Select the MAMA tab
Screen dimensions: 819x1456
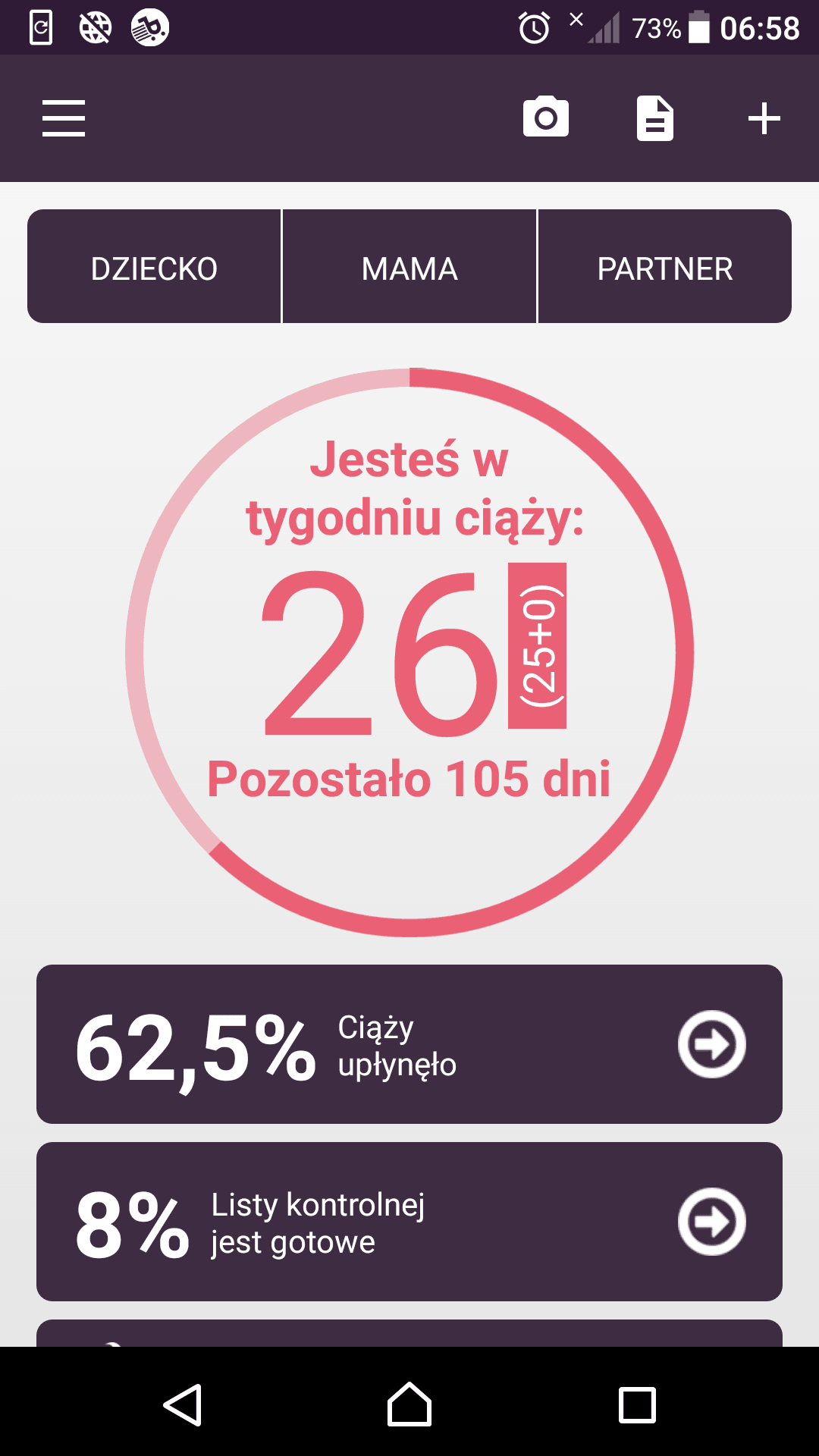pos(409,267)
